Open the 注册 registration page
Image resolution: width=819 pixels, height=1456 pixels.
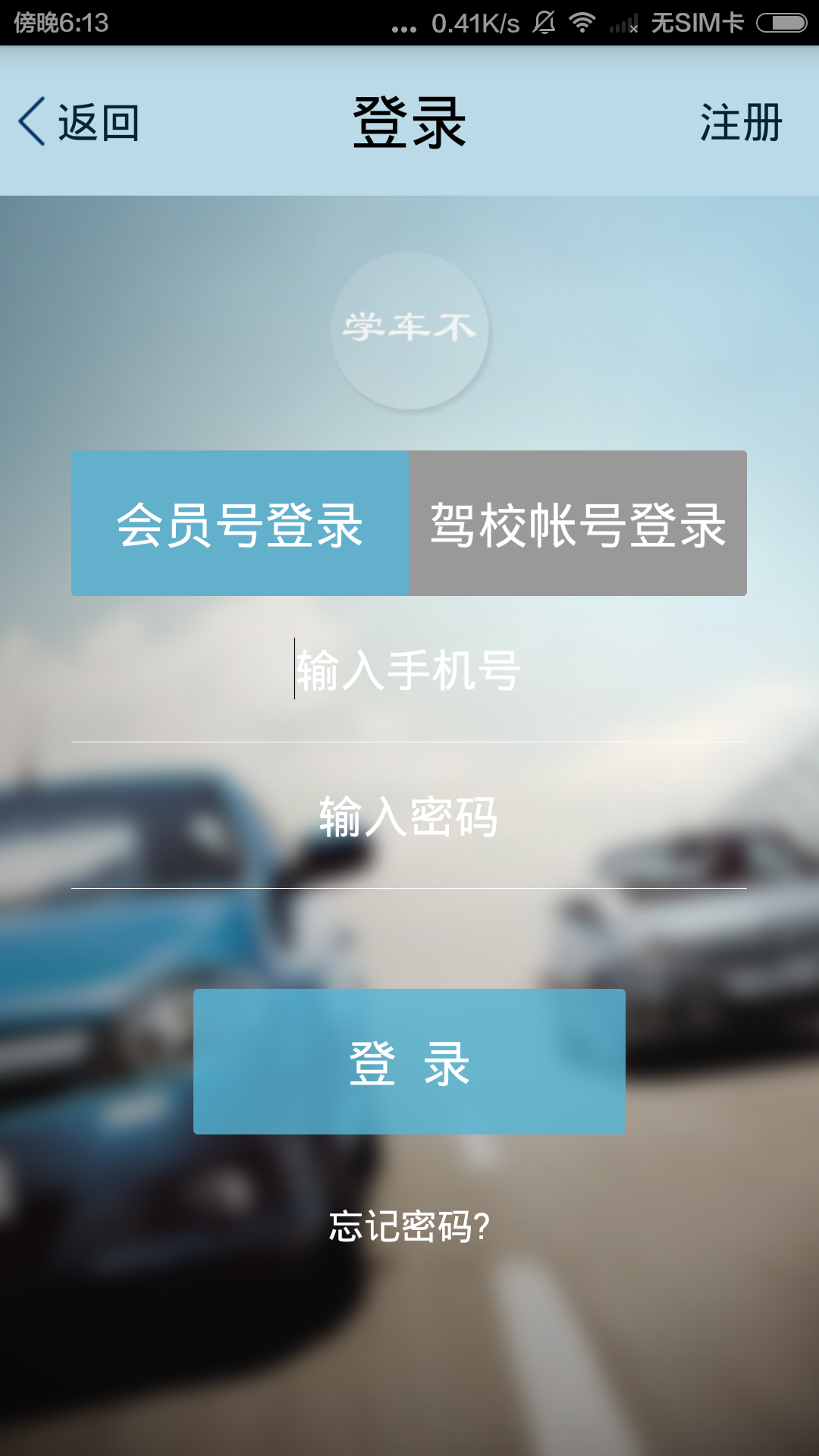click(741, 123)
